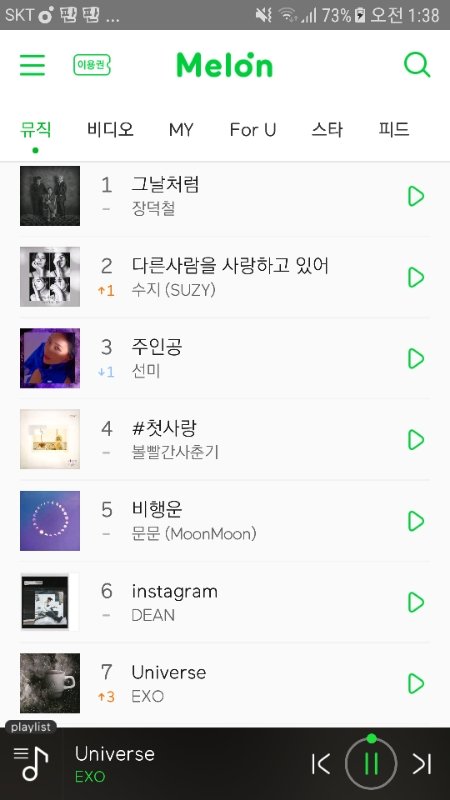Play 다른사람을 사랑하고 있어 by 수지

(416, 278)
